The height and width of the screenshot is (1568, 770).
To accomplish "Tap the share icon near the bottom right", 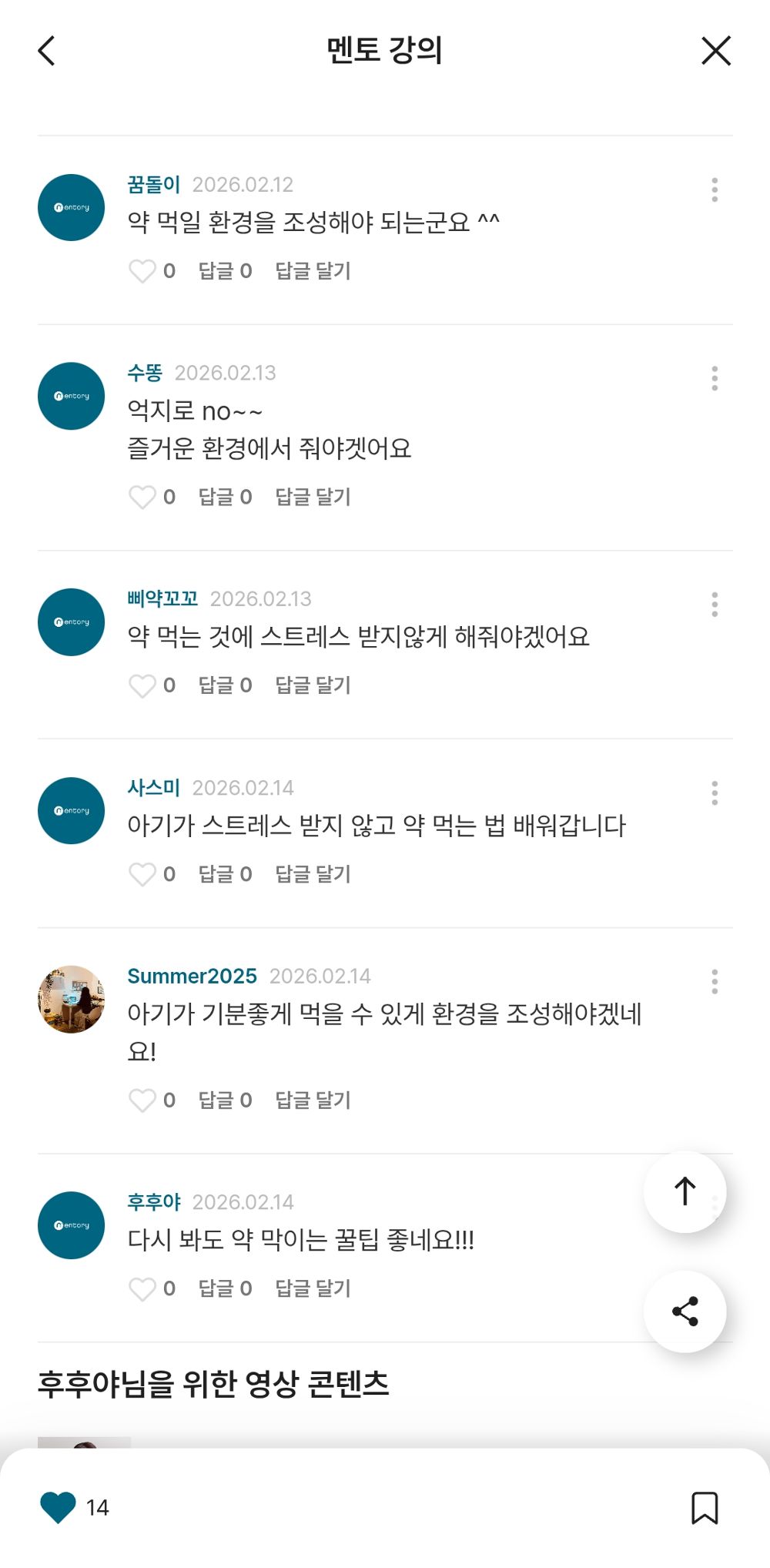I will [x=685, y=1313].
